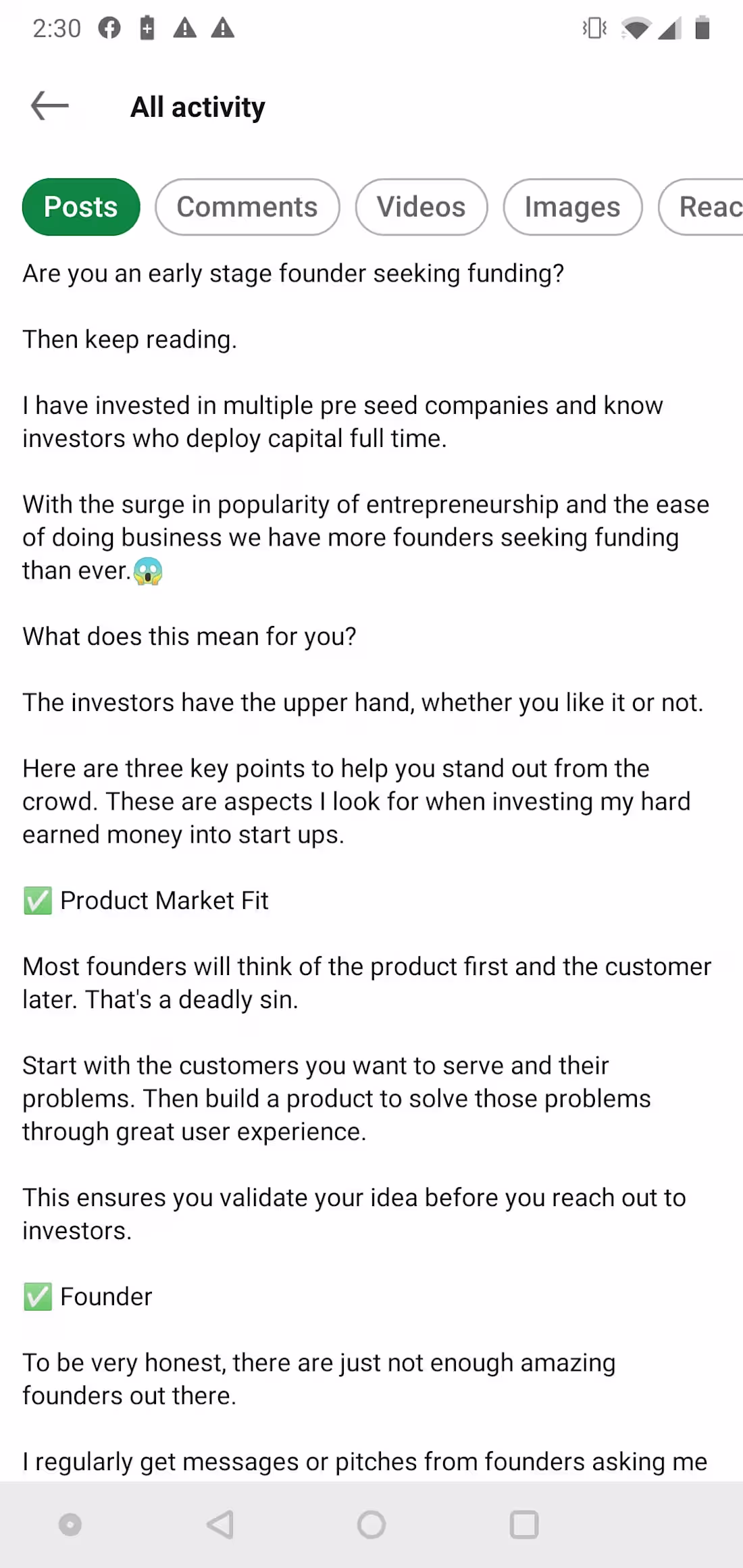Viewport: 743px width, 1568px height.
Task: Toggle the Videos filter chip
Action: (x=421, y=207)
